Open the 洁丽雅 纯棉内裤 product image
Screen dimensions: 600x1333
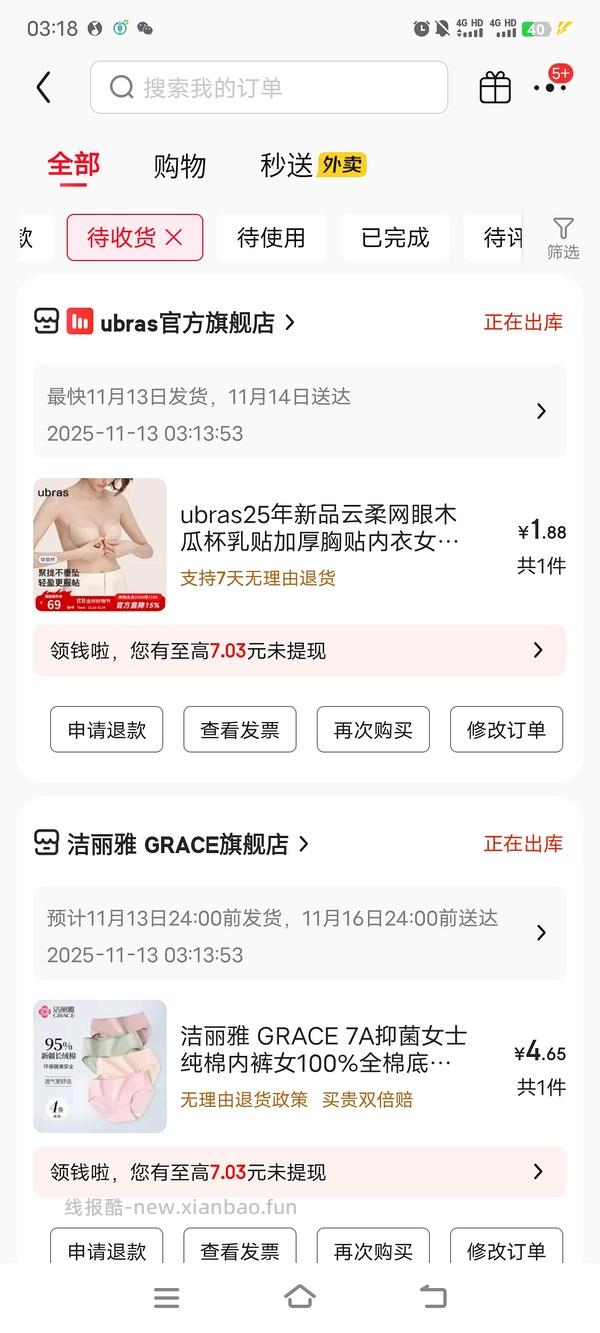[100, 1066]
